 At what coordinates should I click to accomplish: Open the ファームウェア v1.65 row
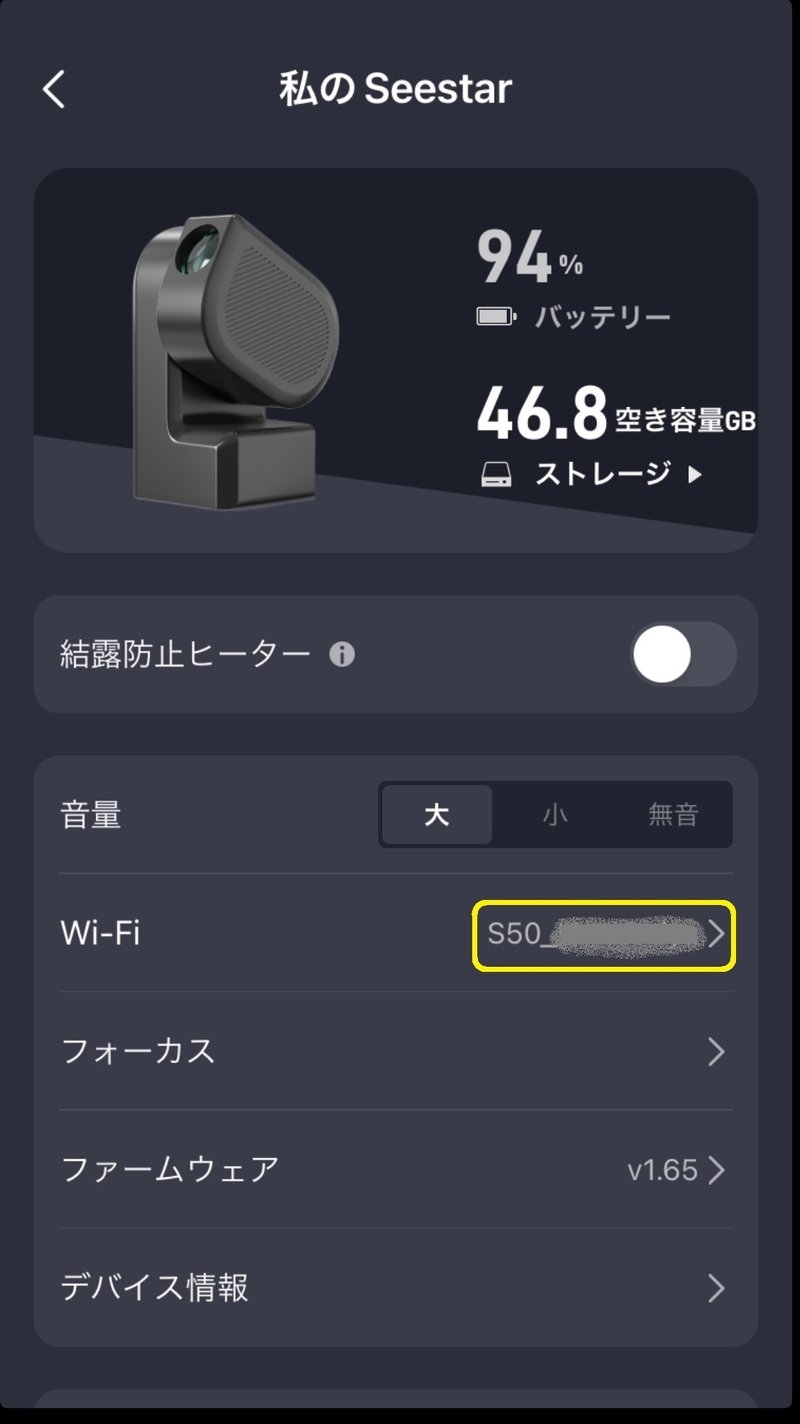click(x=396, y=1169)
